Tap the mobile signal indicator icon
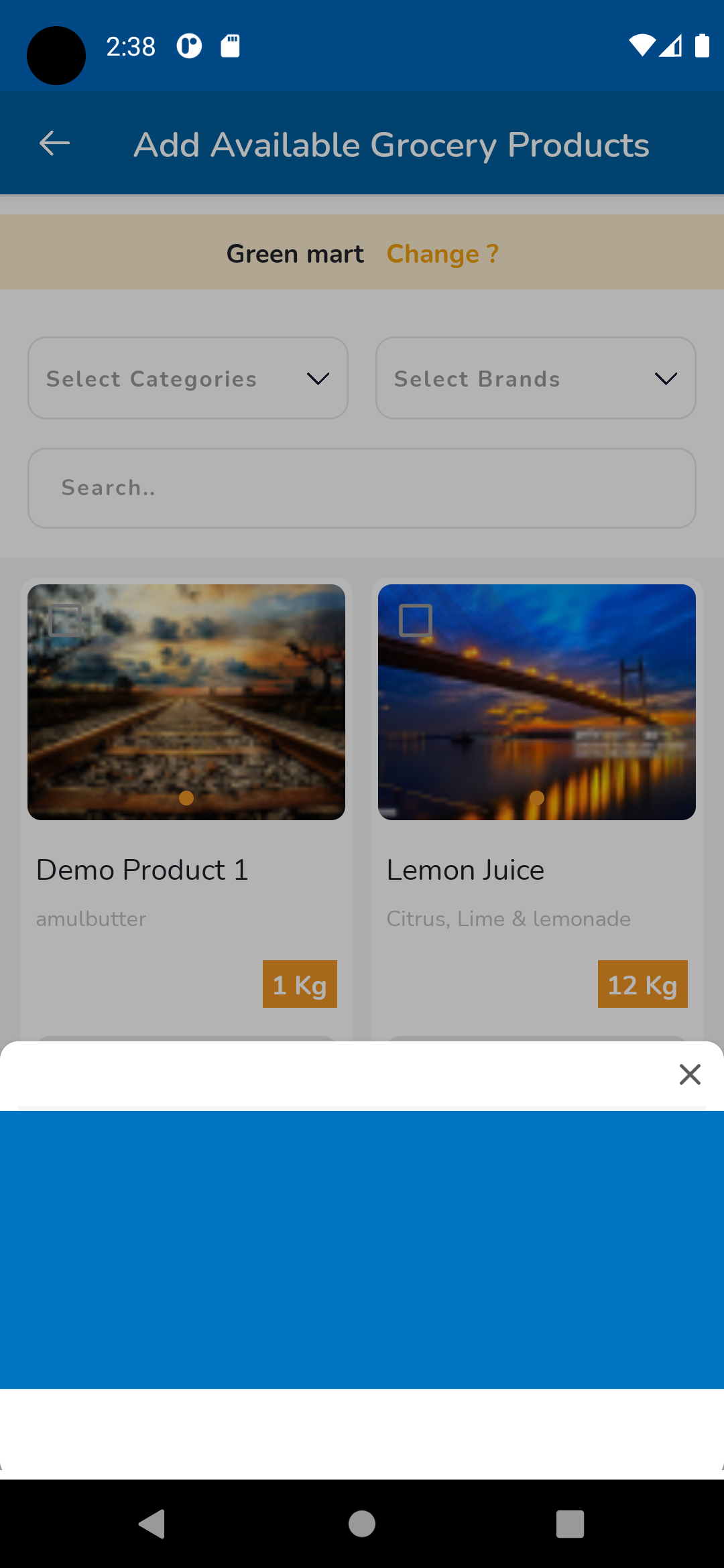724x1568 pixels. [672, 46]
